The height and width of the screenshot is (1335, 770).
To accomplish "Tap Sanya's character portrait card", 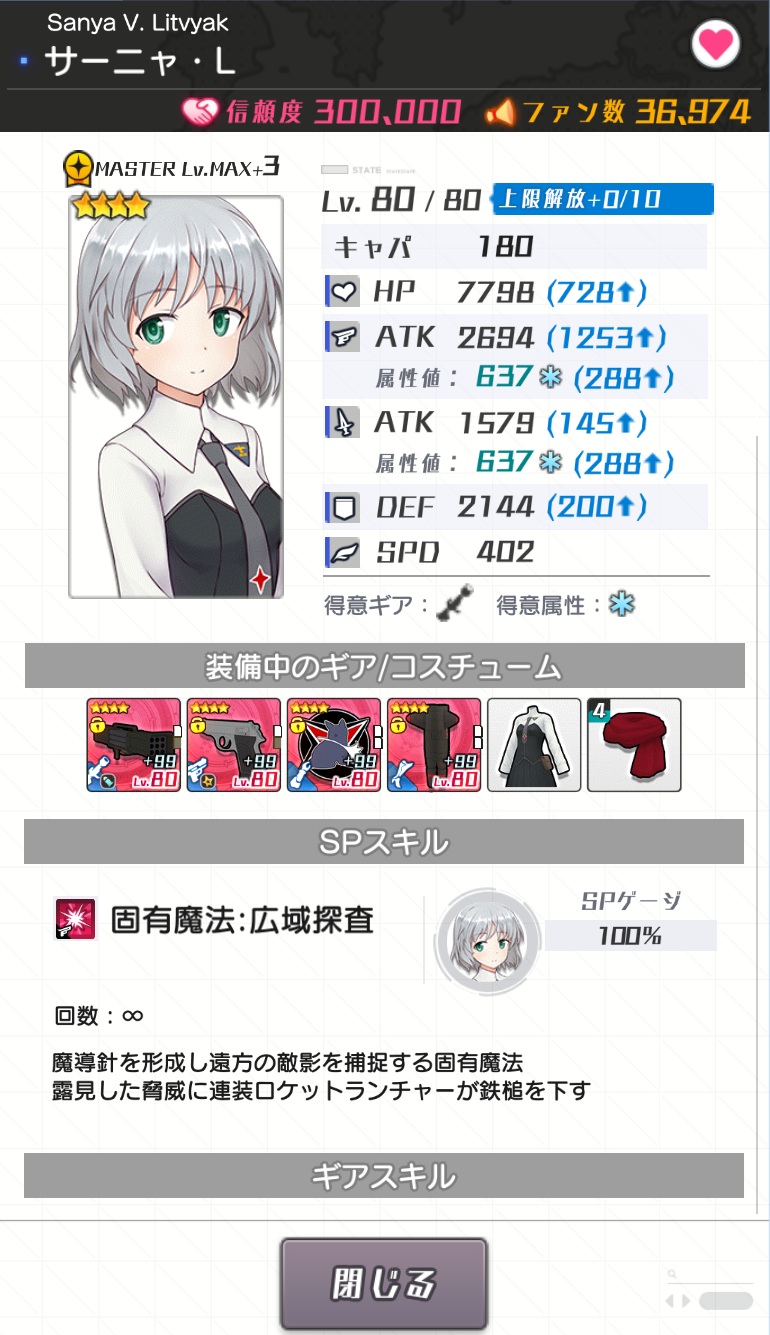I will 176,397.
